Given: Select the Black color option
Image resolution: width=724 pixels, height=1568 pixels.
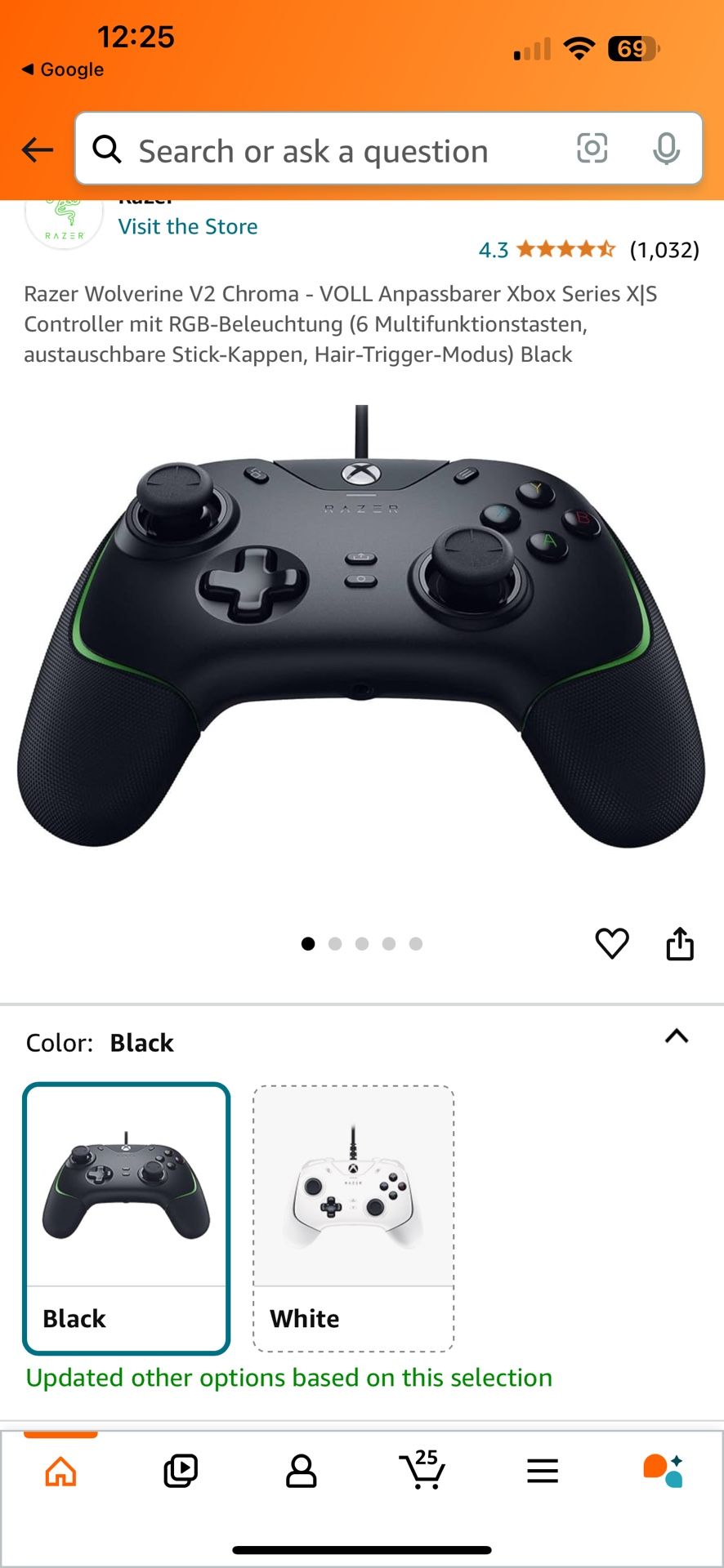Looking at the screenshot, I should coord(127,1217).
